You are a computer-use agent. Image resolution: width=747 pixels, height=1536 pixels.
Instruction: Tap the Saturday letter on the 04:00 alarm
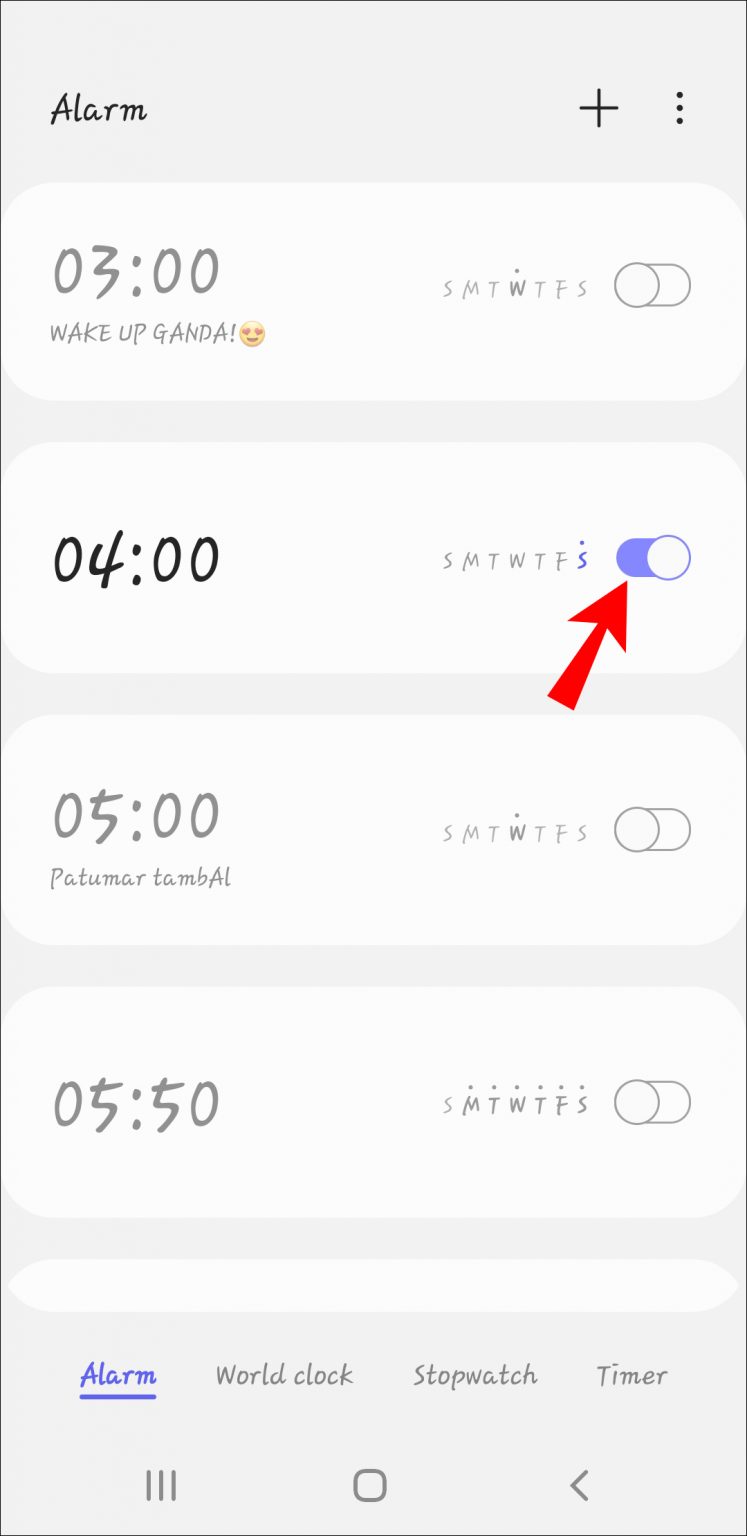pos(584,560)
